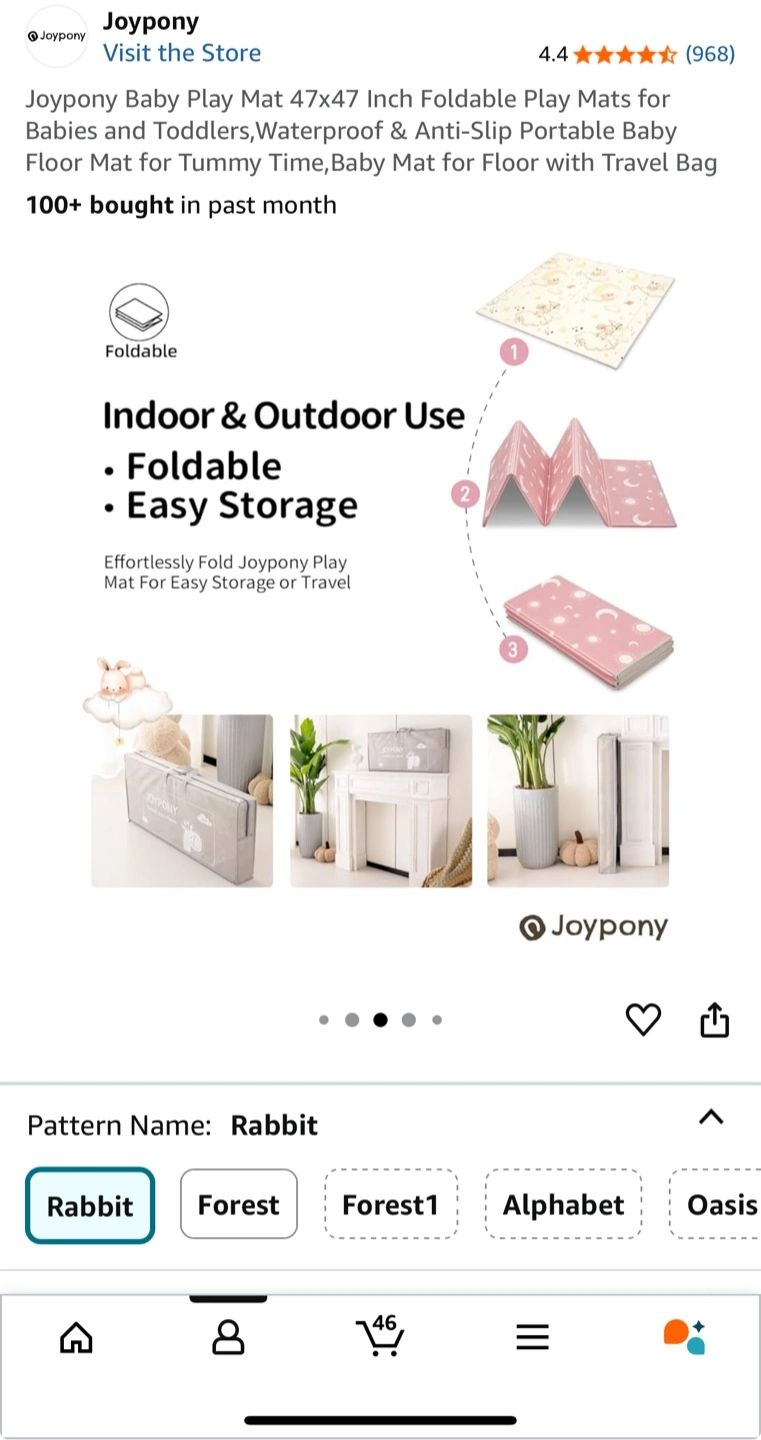Screen dimensions: 761x1440
Task: Pick the Alphabet pattern
Action: (x=563, y=1204)
